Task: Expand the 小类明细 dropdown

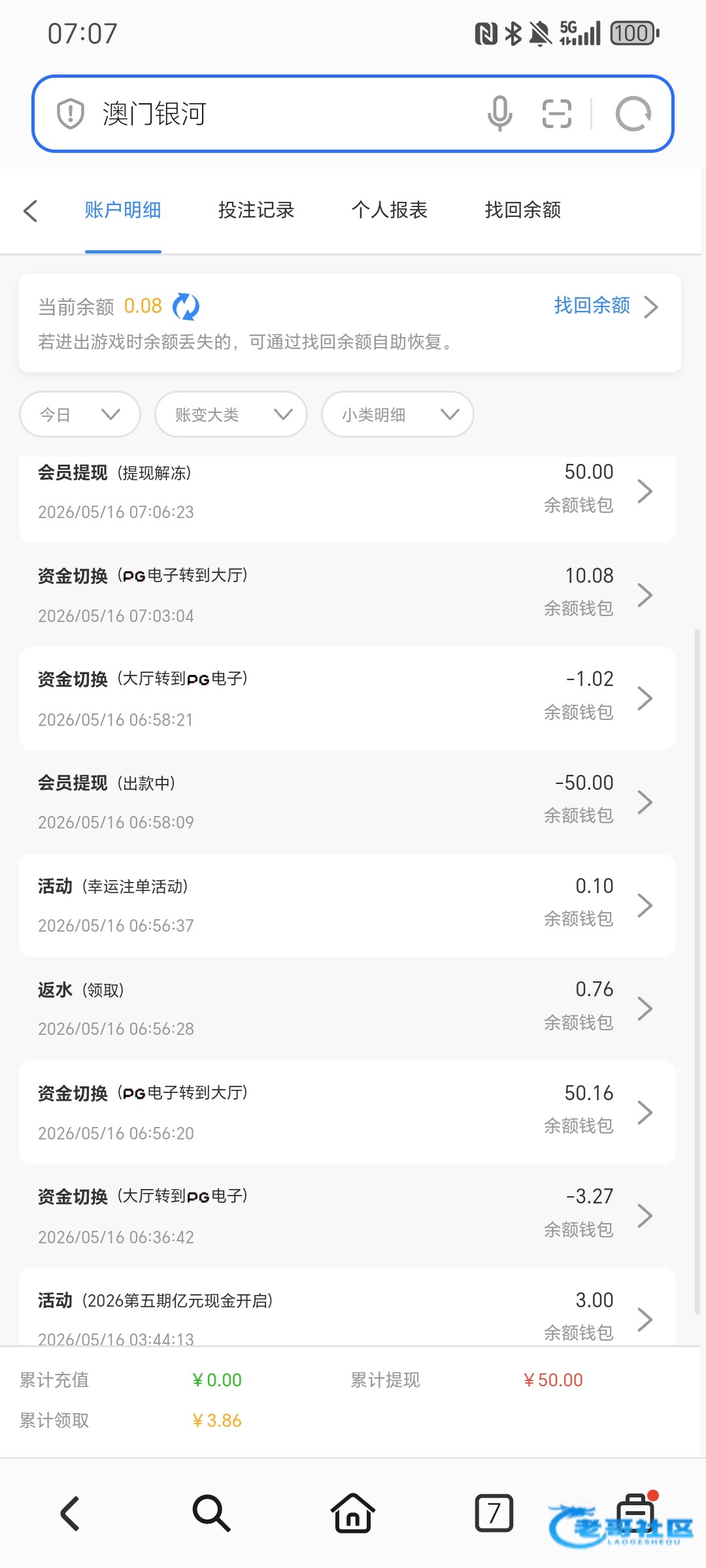Action: [397, 414]
